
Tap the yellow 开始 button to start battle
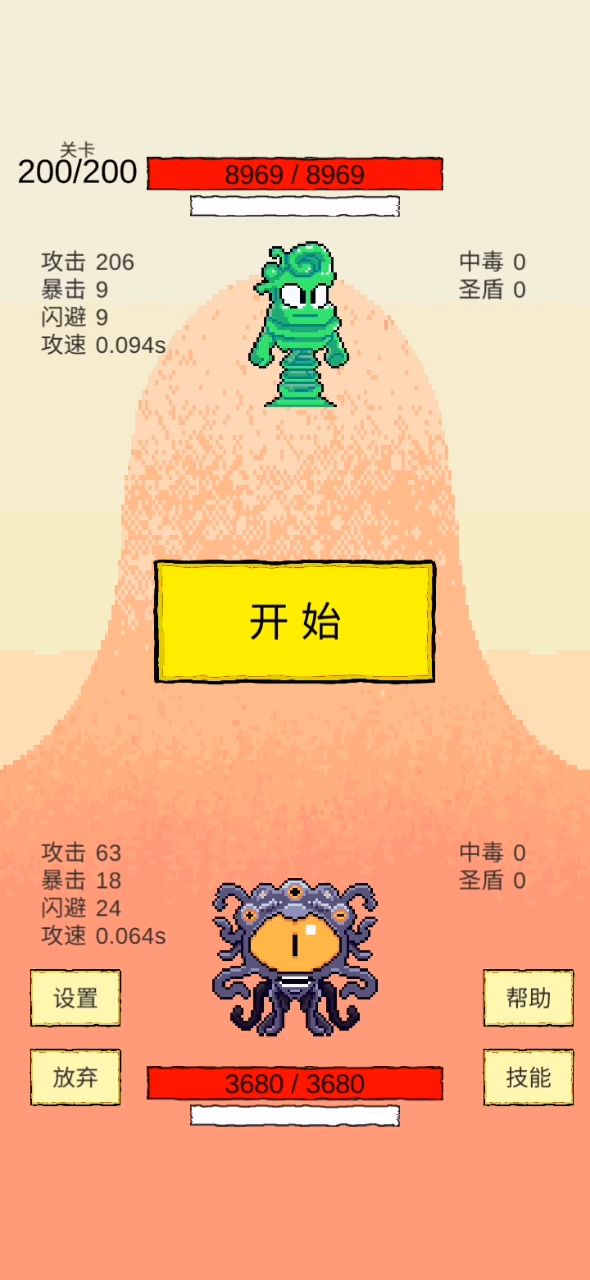coord(295,621)
